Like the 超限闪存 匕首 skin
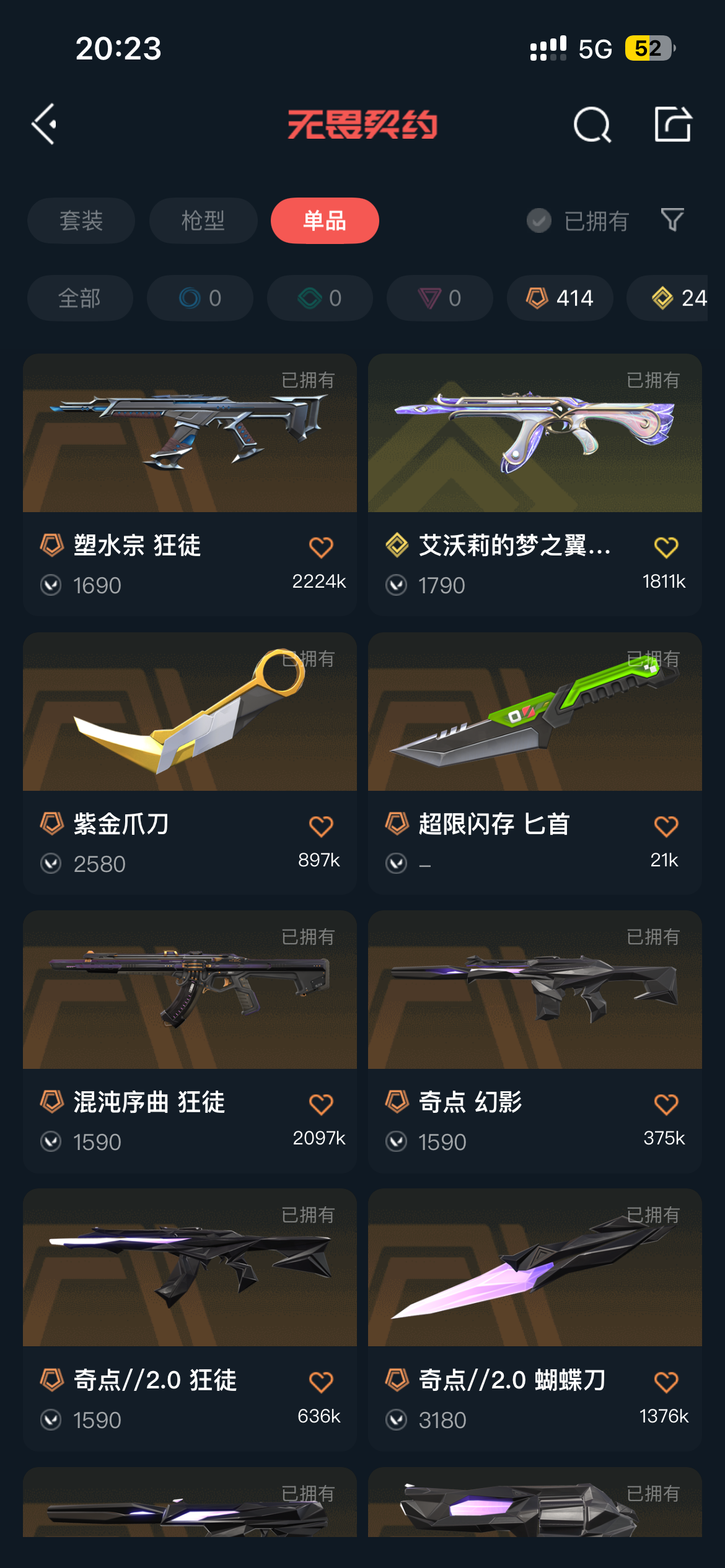Image resolution: width=725 pixels, height=1568 pixels. point(666,826)
